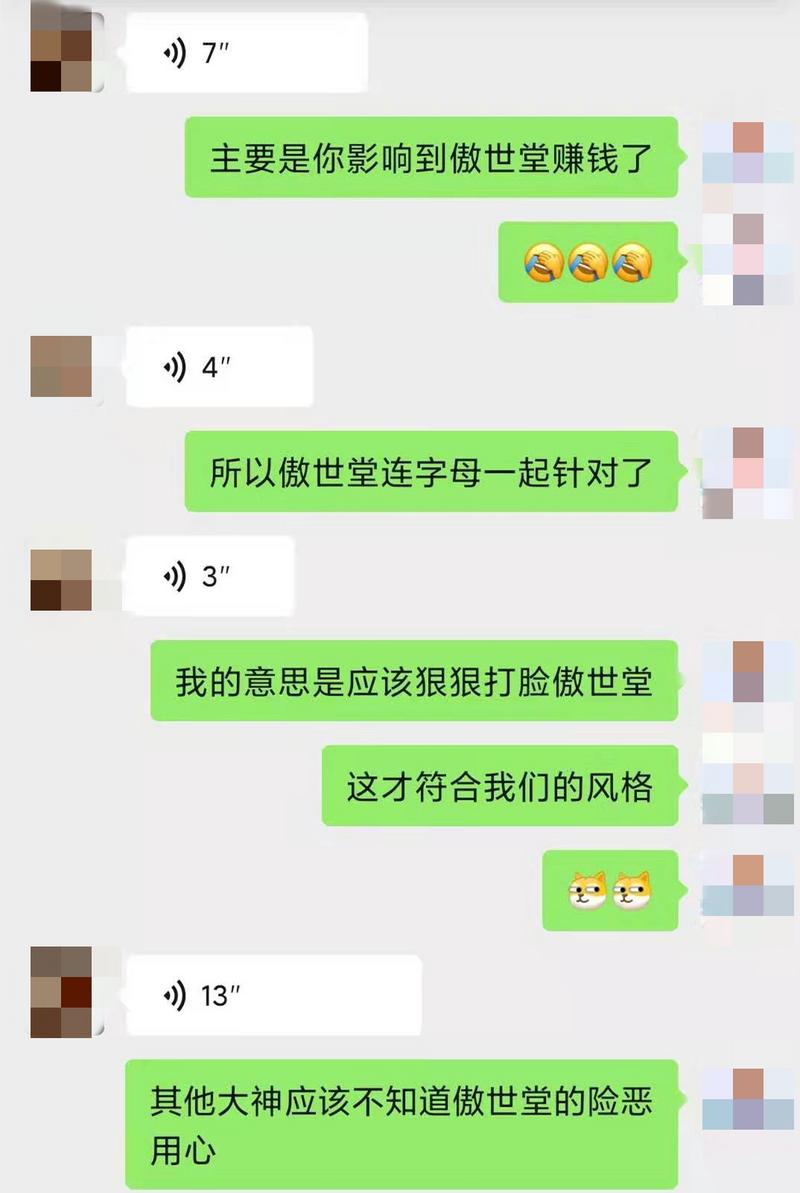This screenshot has height=1193, width=800.
Task: Play the 3-second voice message
Action: tap(210, 577)
